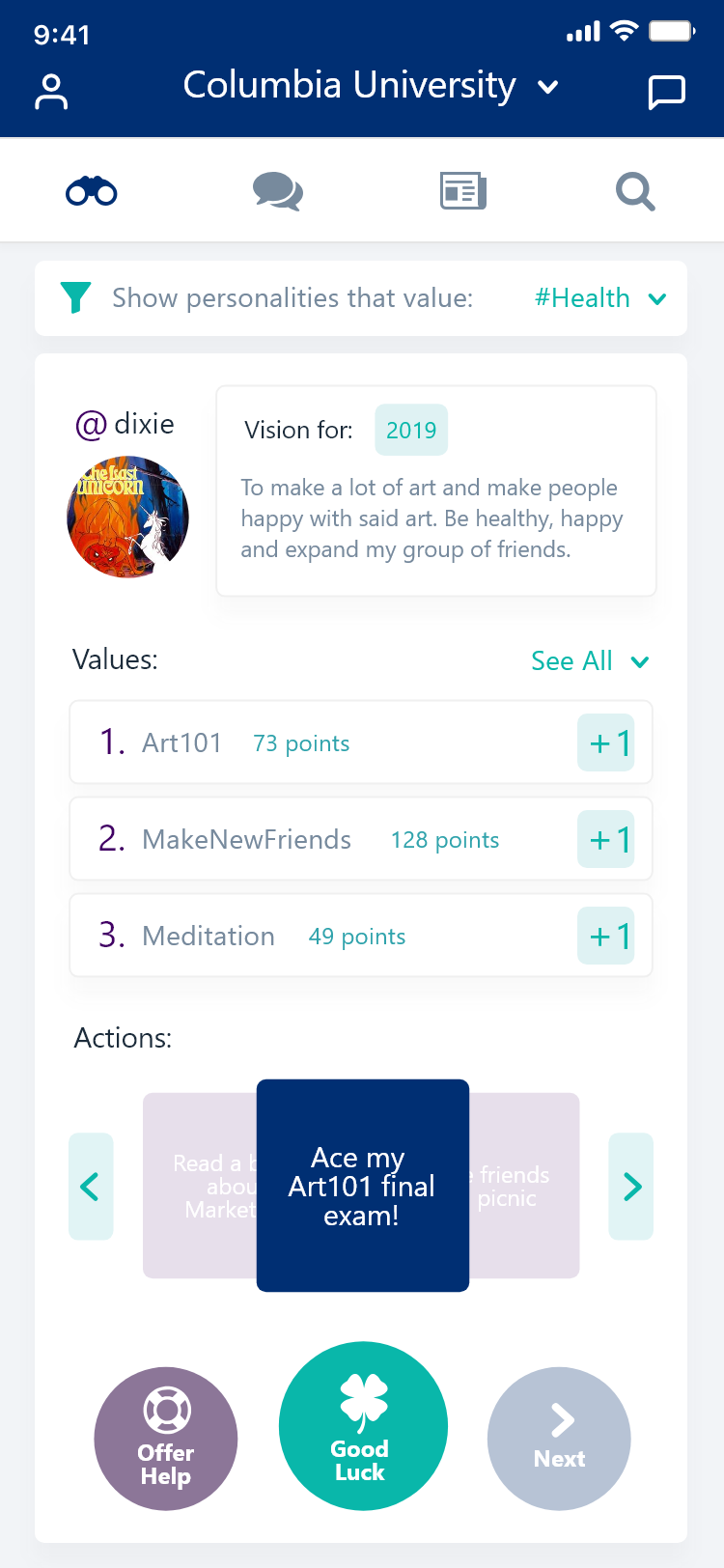Show the previous action card
Viewport: 724px width, 1568px height.
(x=91, y=1187)
